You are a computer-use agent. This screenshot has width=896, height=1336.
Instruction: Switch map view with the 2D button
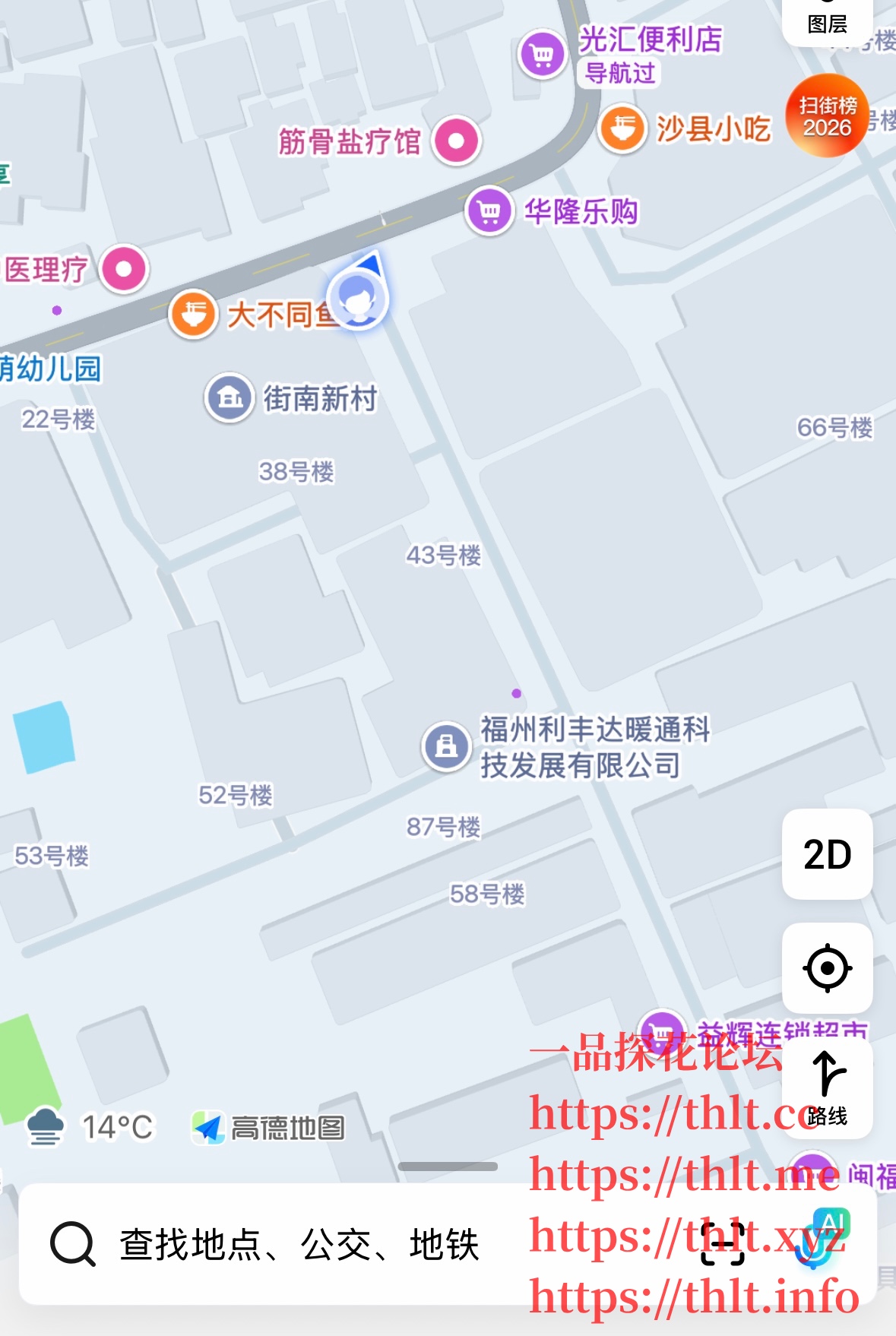827,854
